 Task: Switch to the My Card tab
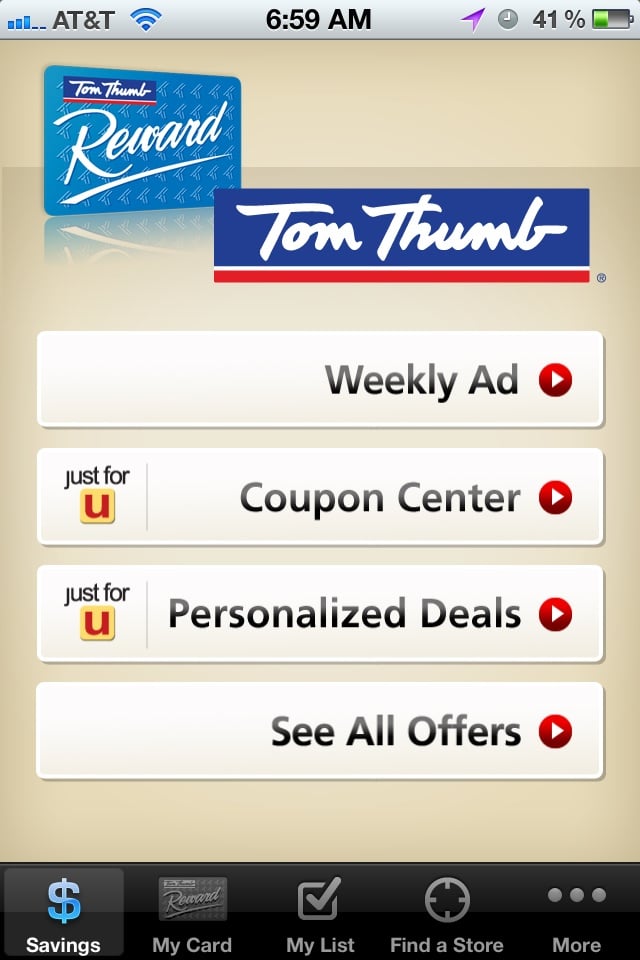click(x=192, y=912)
